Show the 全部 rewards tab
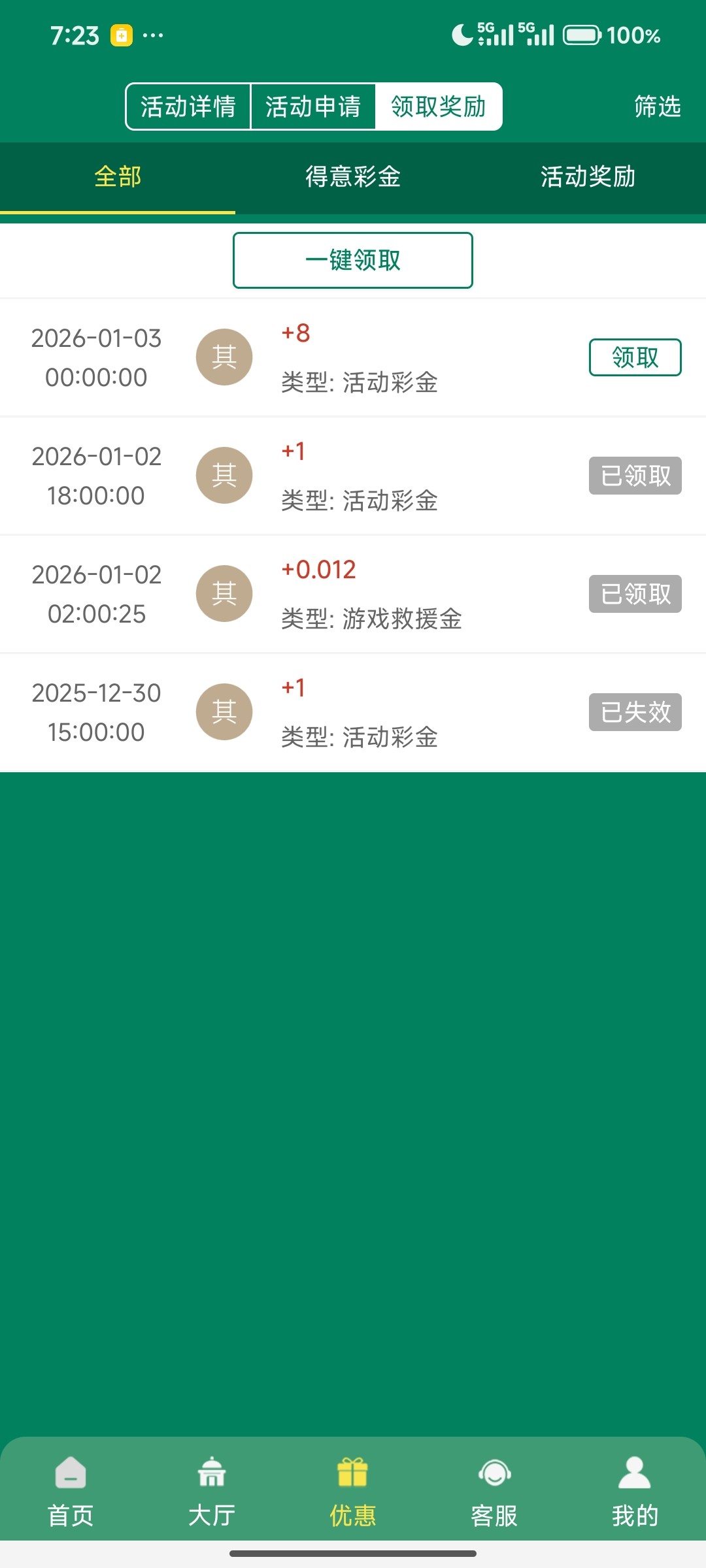Image resolution: width=706 pixels, height=1568 pixels. coord(118,177)
